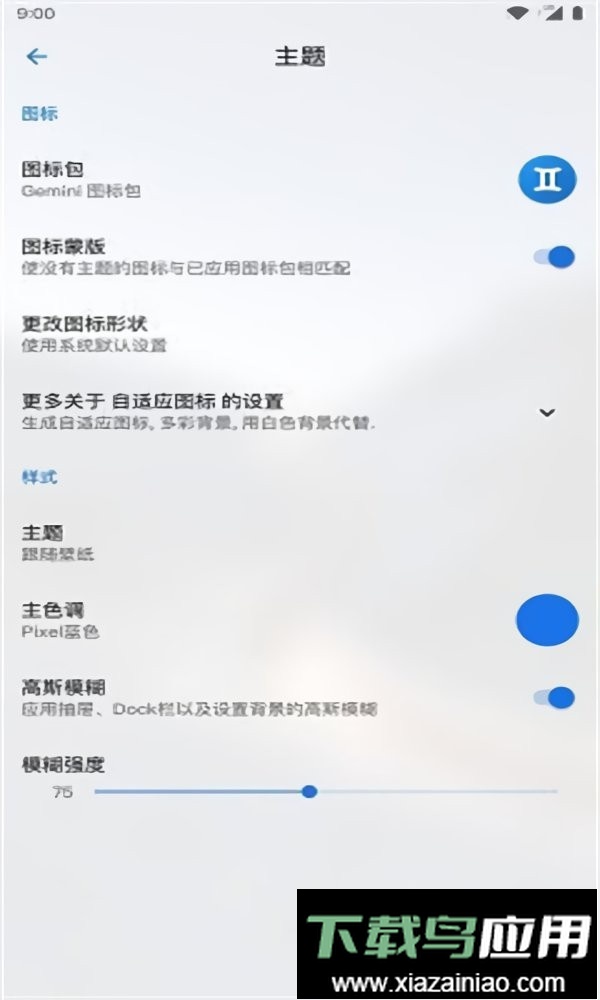Toggle the 图标蒙版 switch
Screen dimensions: 600x1000
coord(554,257)
